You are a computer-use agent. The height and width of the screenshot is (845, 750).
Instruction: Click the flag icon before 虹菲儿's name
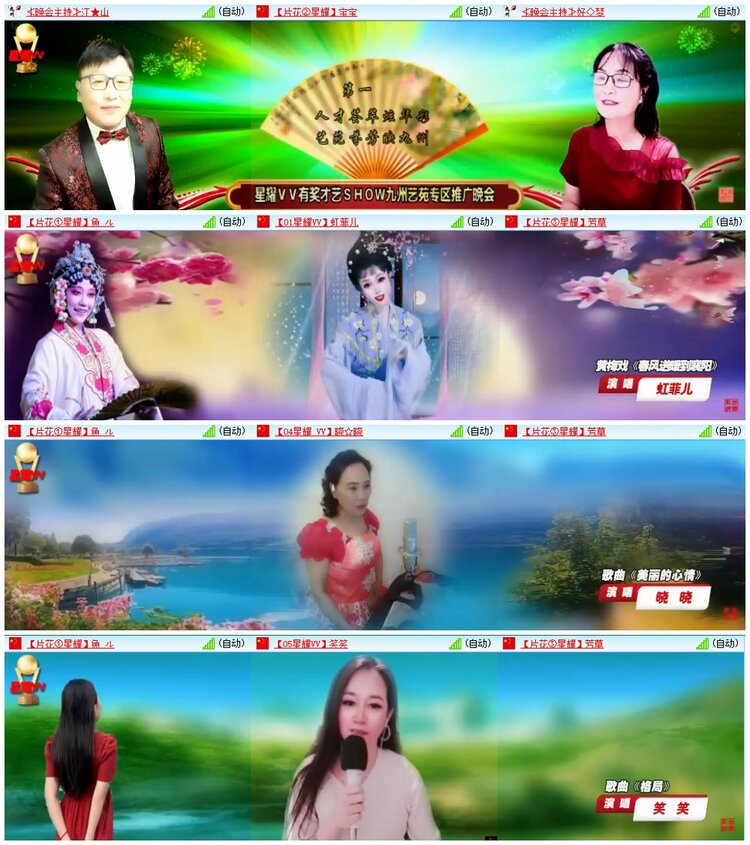coord(263,221)
